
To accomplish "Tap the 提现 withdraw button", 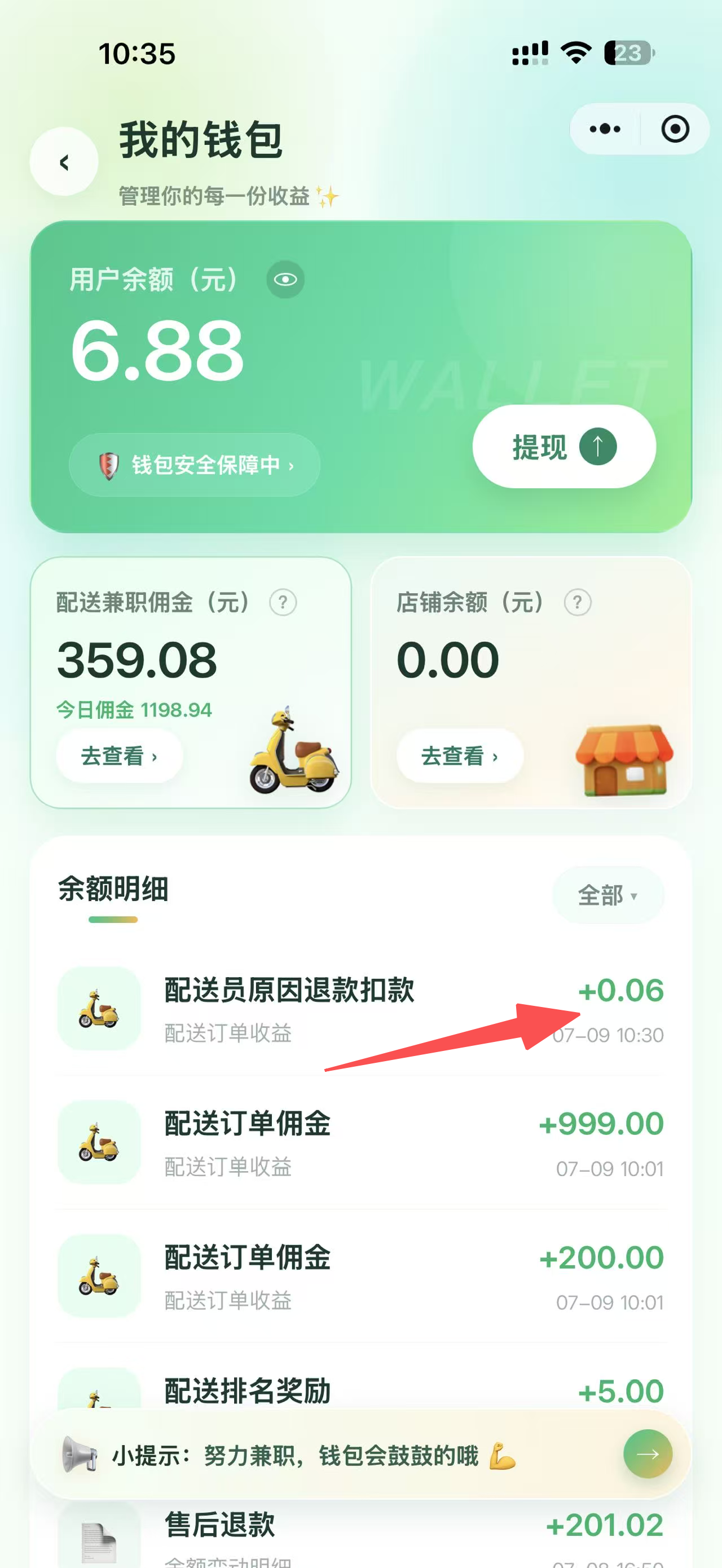I will pos(564,446).
